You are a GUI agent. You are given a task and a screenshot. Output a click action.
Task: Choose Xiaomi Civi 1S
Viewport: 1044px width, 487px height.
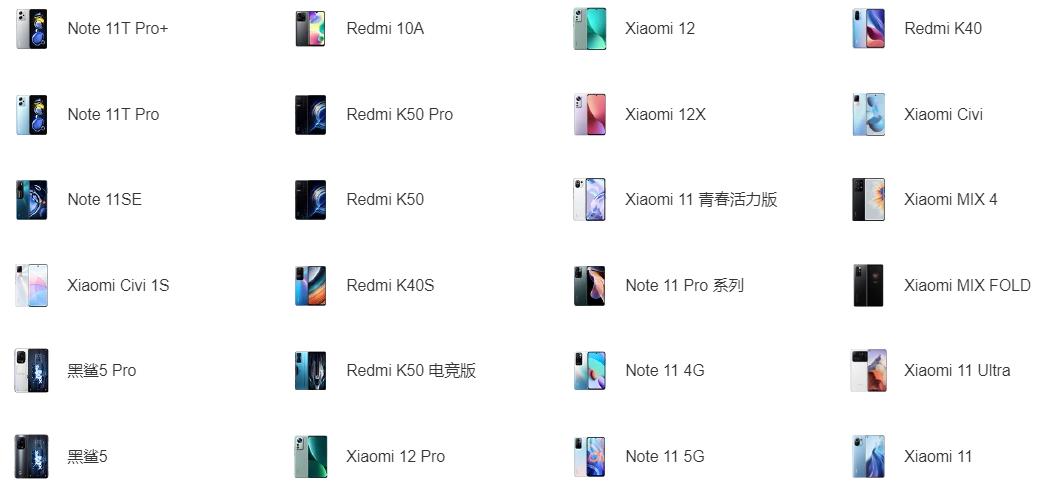118,286
